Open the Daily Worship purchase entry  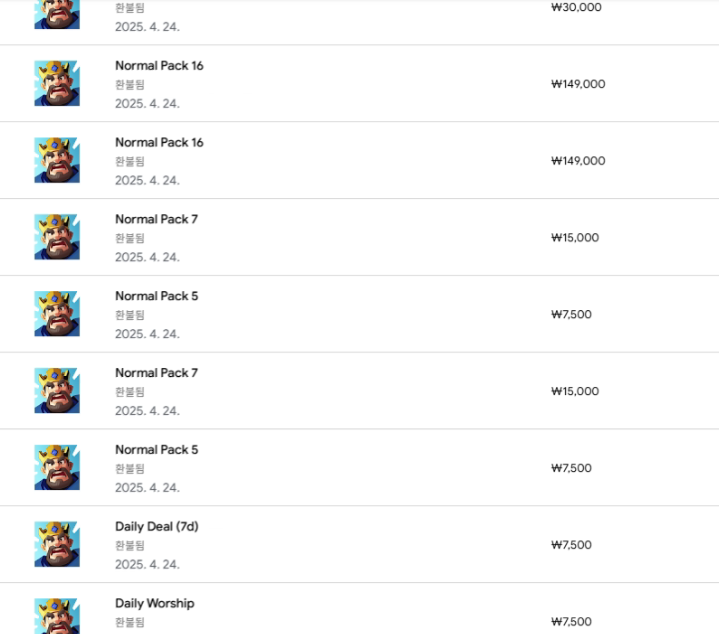[155, 604]
